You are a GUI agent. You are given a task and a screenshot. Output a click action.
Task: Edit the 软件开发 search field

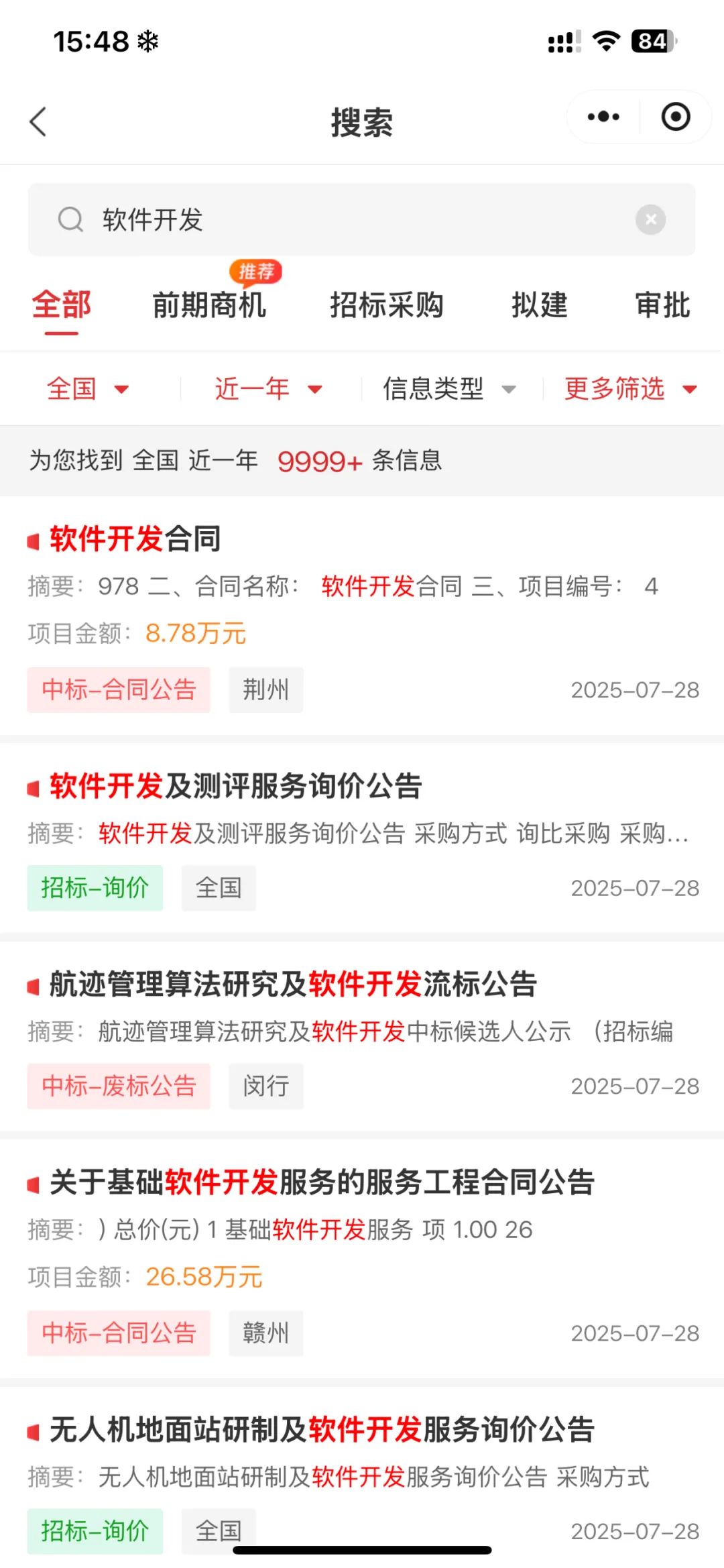(x=362, y=219)
